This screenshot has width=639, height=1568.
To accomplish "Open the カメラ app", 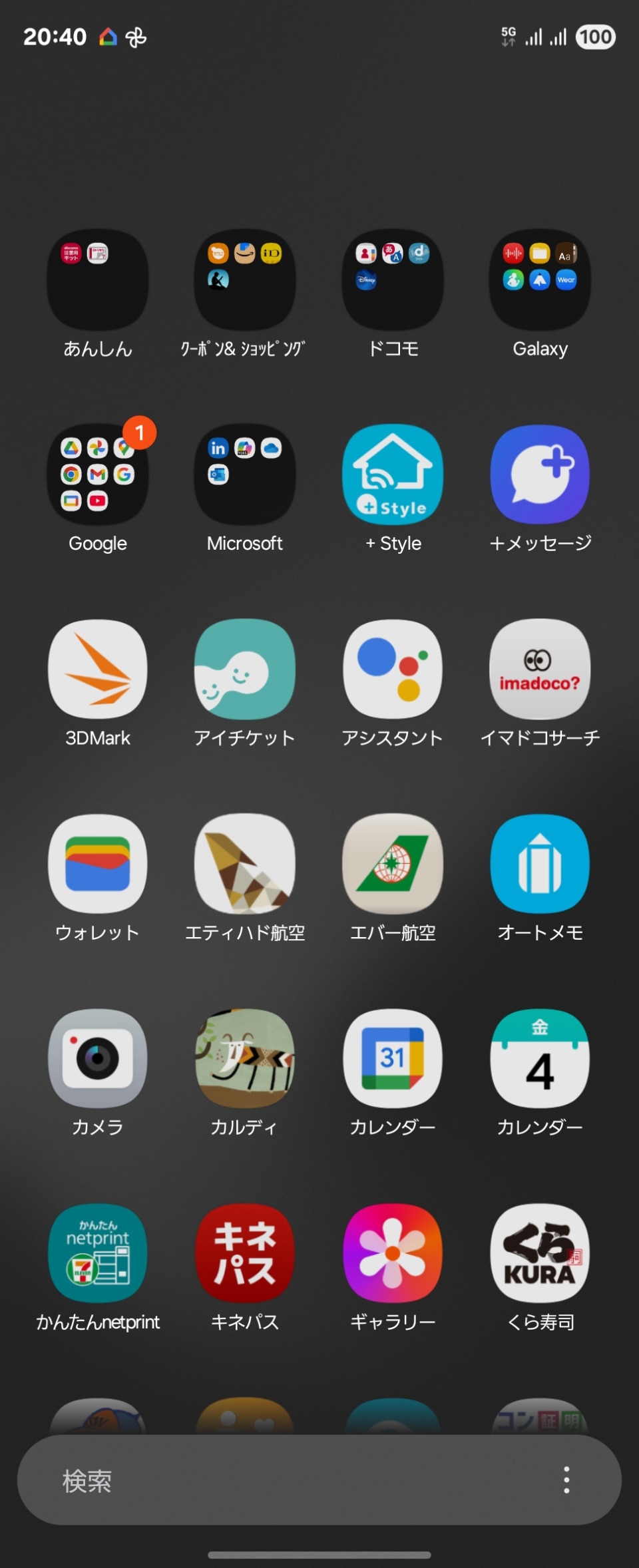I will (x=98, y=1058).
